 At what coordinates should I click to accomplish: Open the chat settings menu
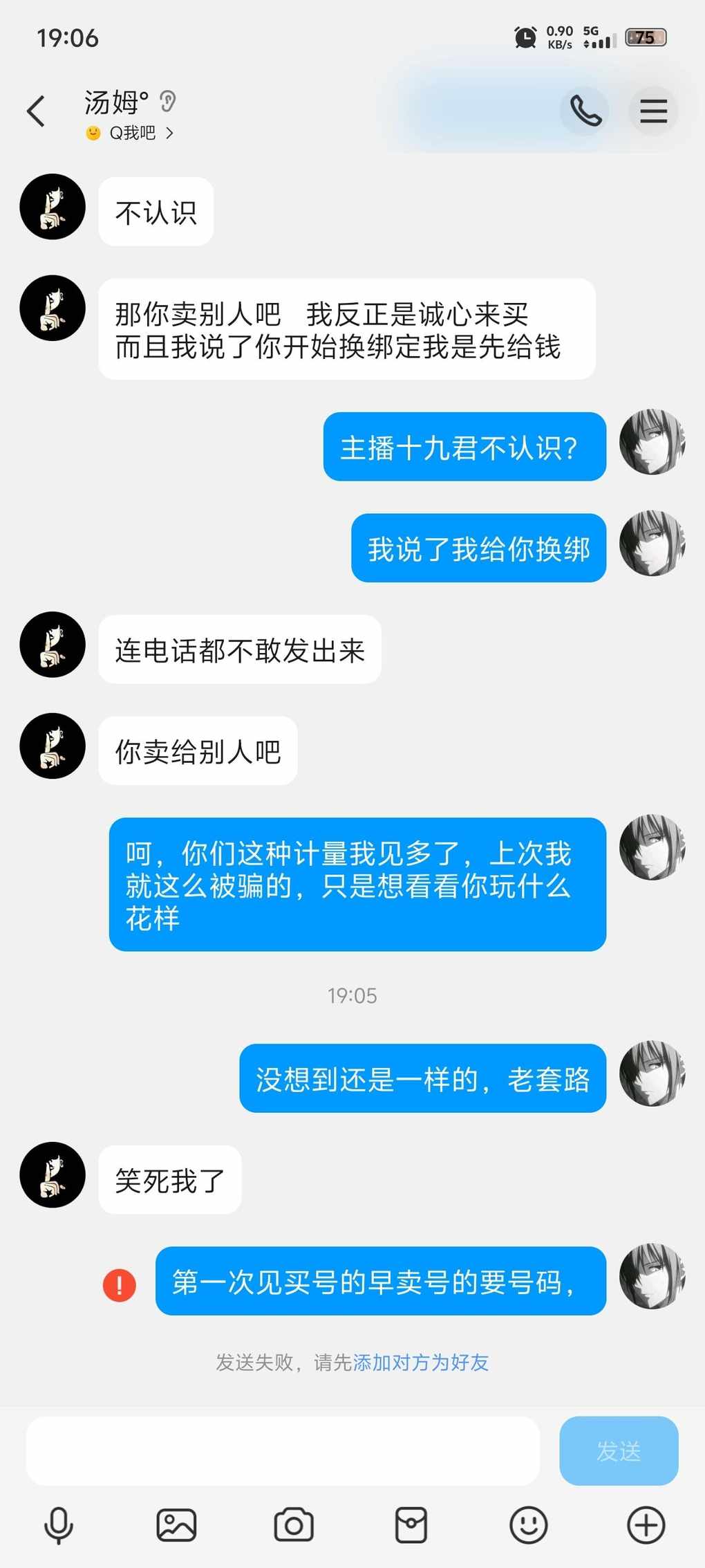coord(653,111)
